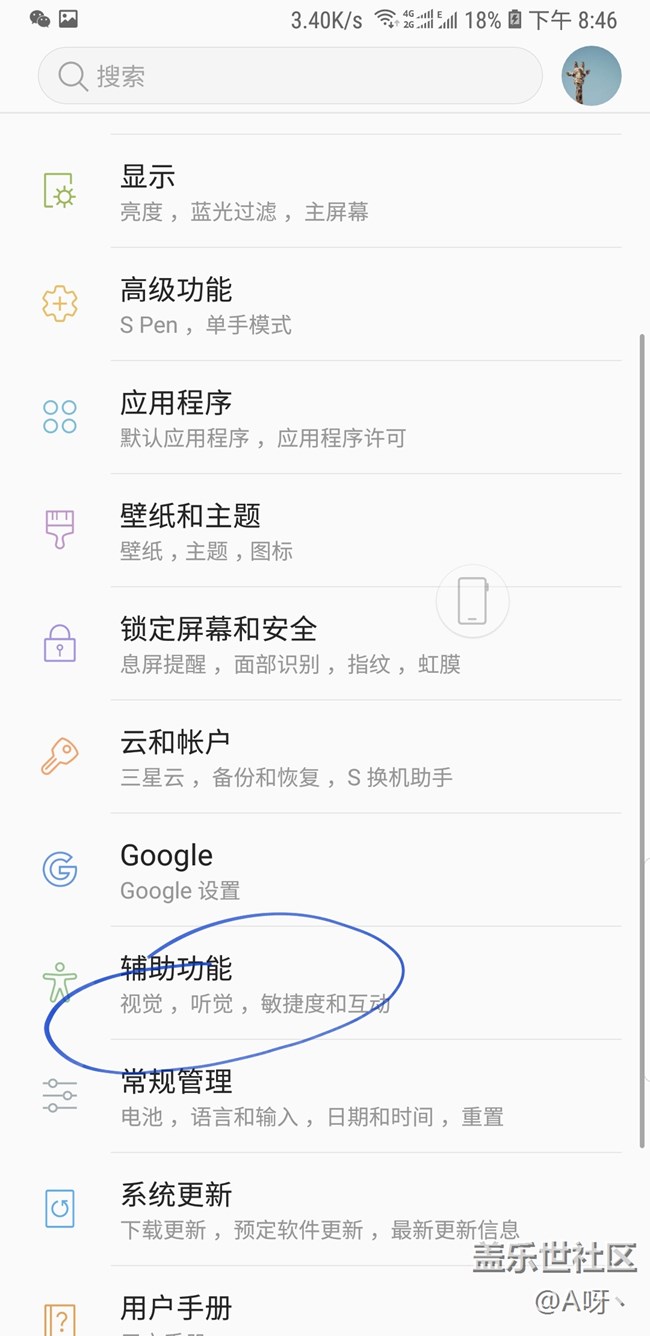Open the giraffe profile avatar
This screenshot has width=650, height=1336.
point(591,76)
